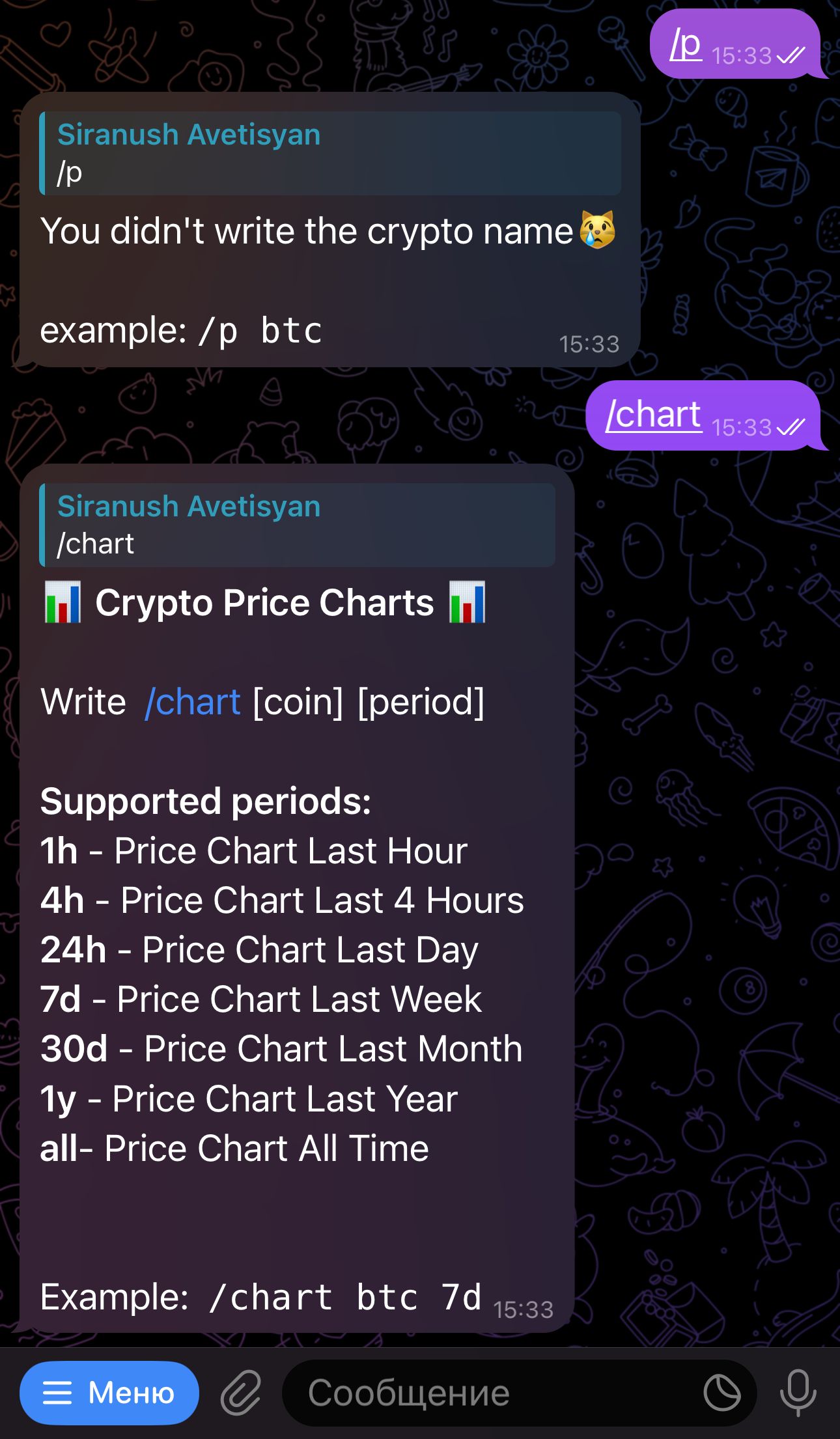Tap the 15:33 timestamp on the error message
The image size is (840, 1439).
pyautogui.click(x=588, y=345)
